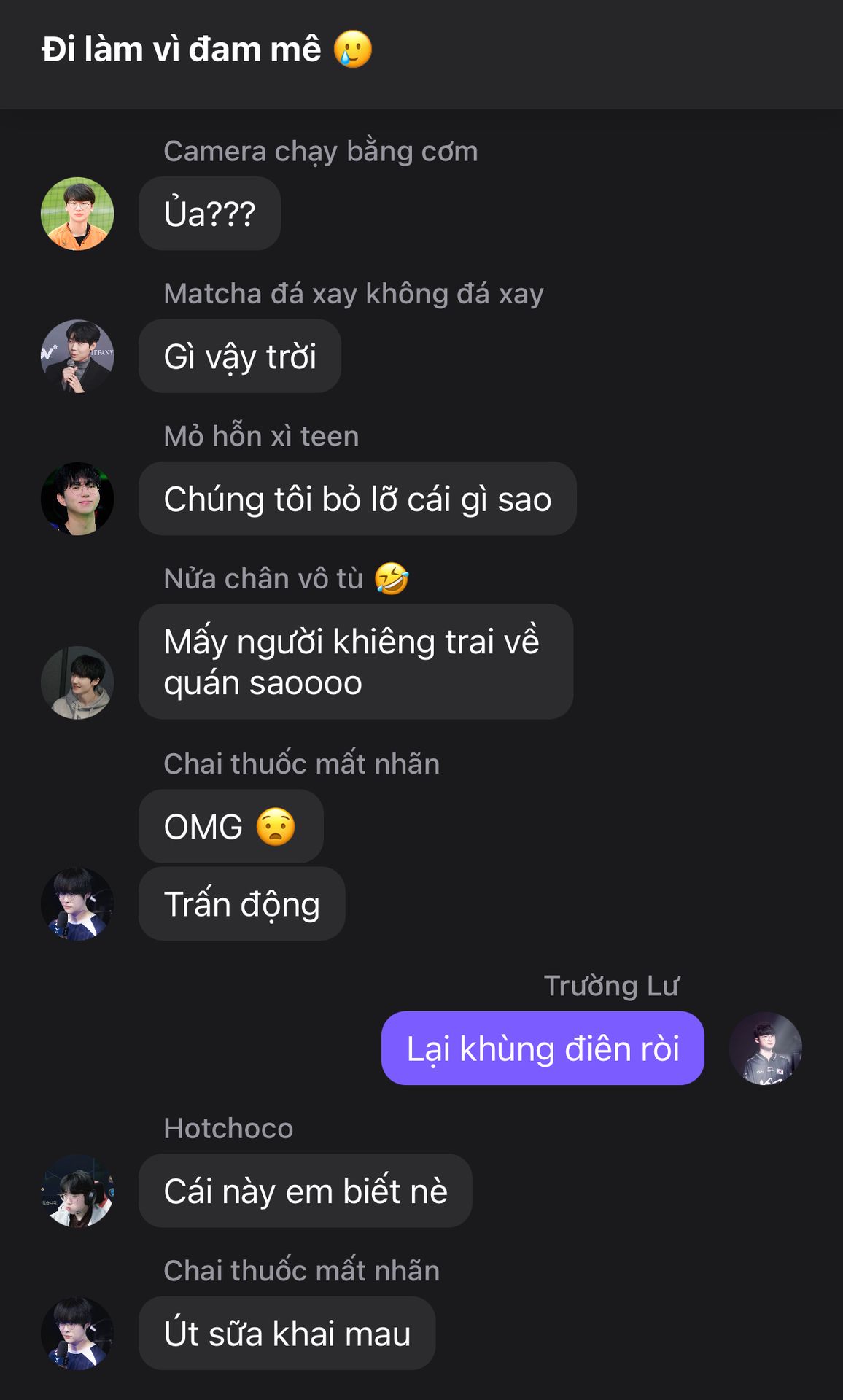This screenshot has height=1400, width=843.
Task: View profile of Matcha đá xay không đá xay
Action: pos(77,356)
